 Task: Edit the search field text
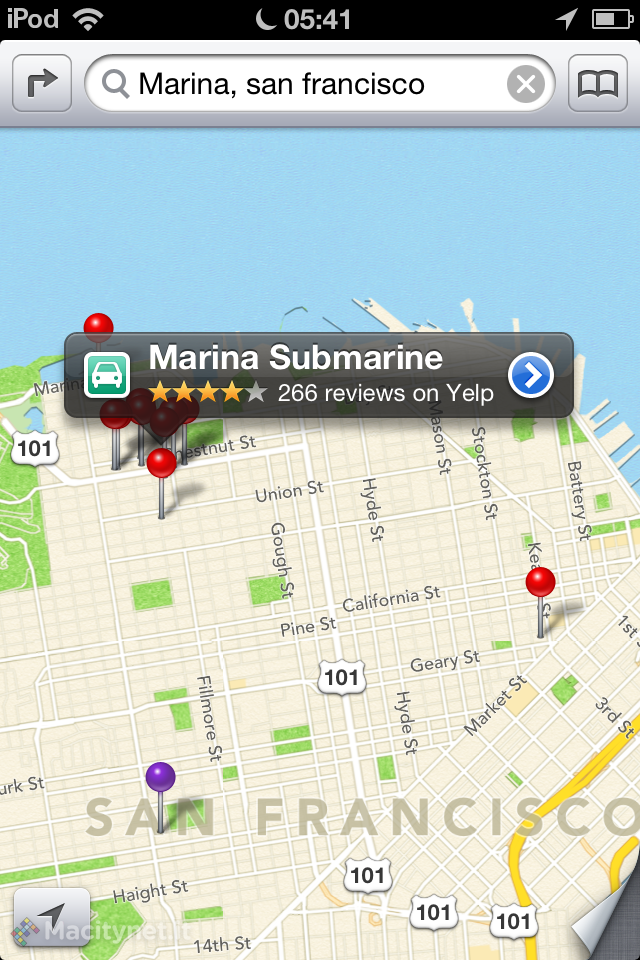point(300,84)
